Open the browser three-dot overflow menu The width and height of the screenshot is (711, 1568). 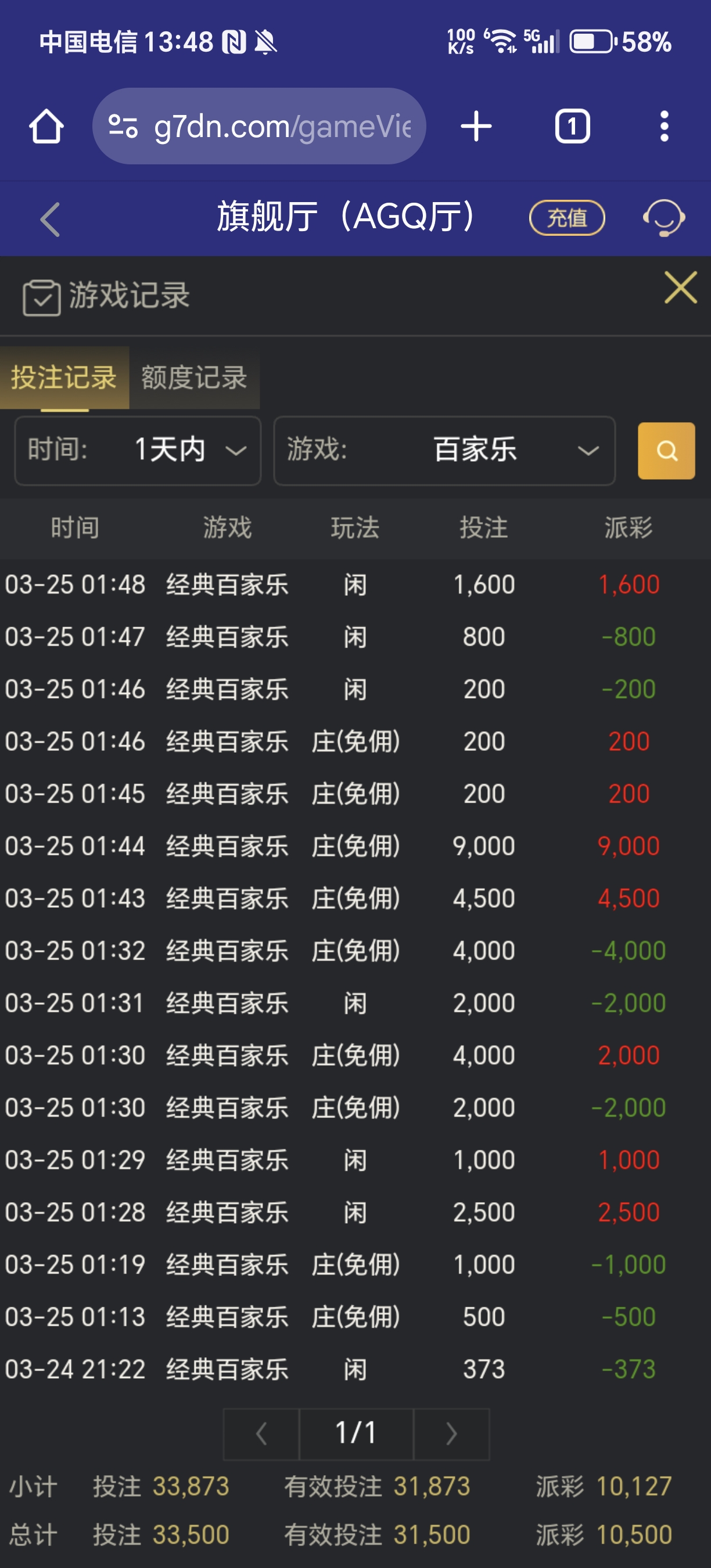pos(665,125)
